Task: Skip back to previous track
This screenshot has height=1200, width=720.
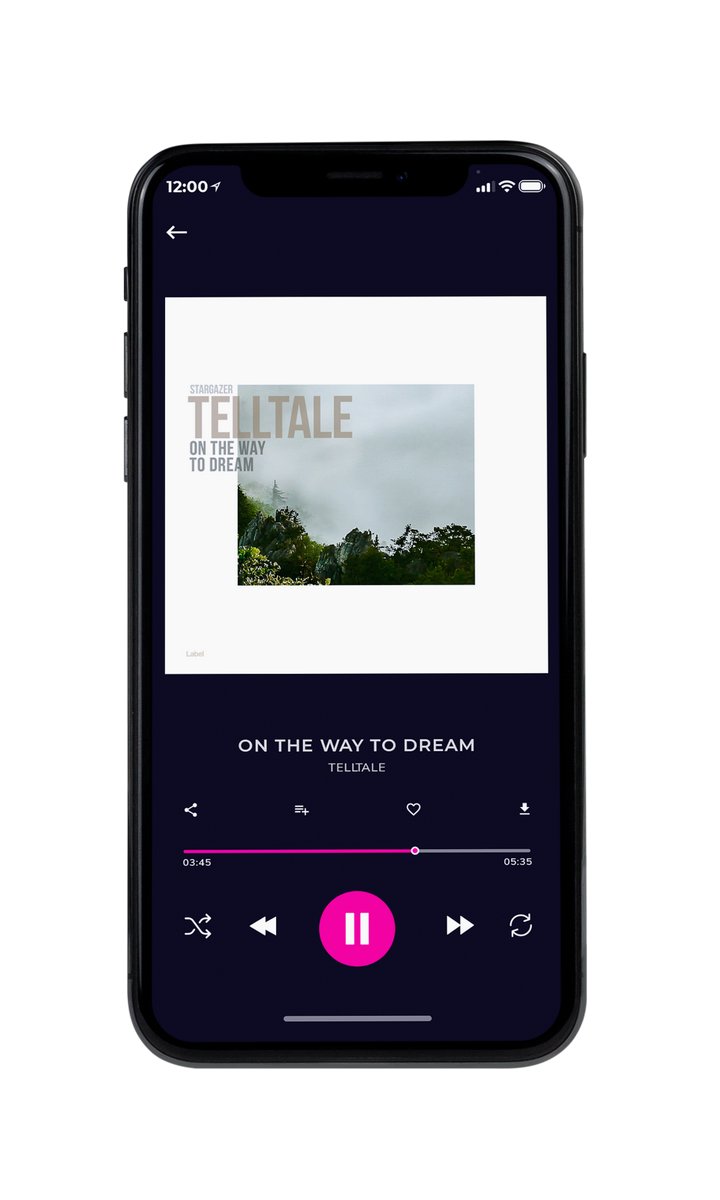Action: click(x=263, y=926)
